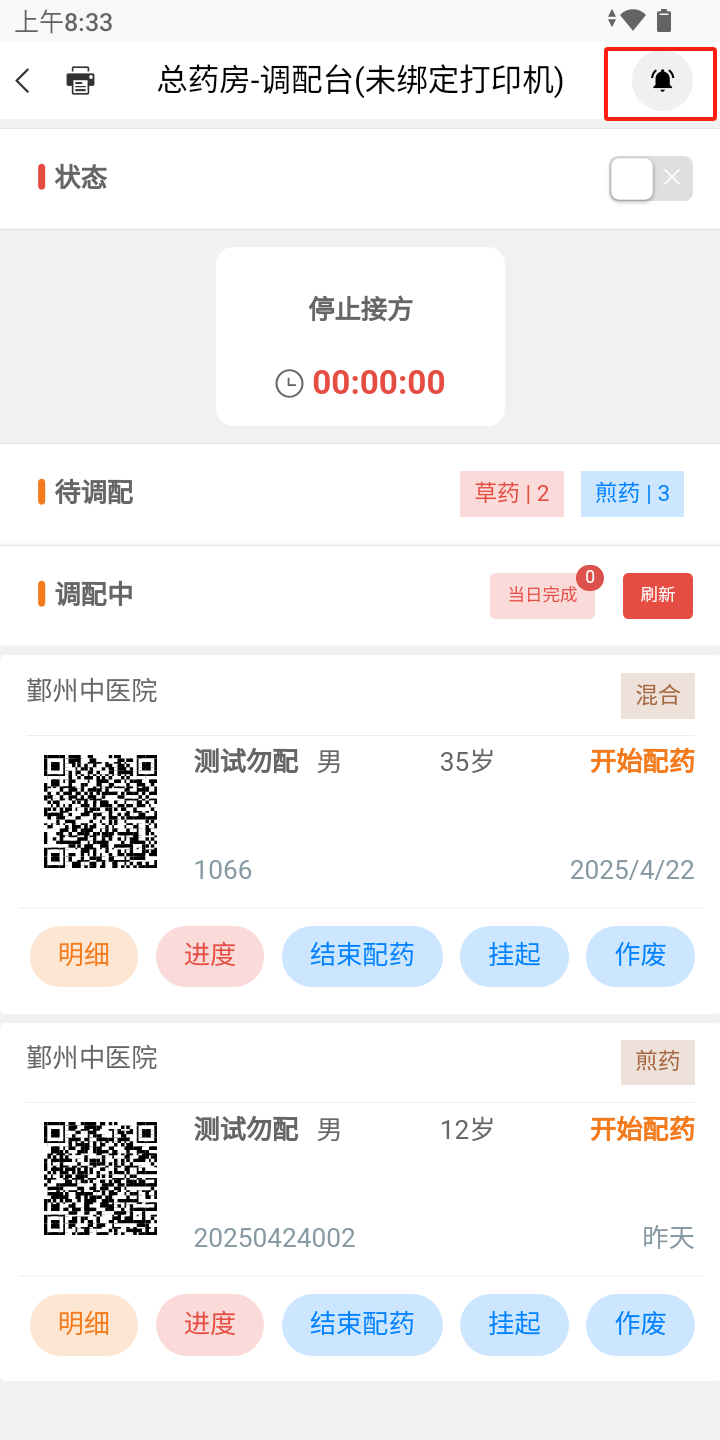The image size is (720, 1440).
Task: Open 明细 for order 20250424002
Action: tap(84, 1325)
